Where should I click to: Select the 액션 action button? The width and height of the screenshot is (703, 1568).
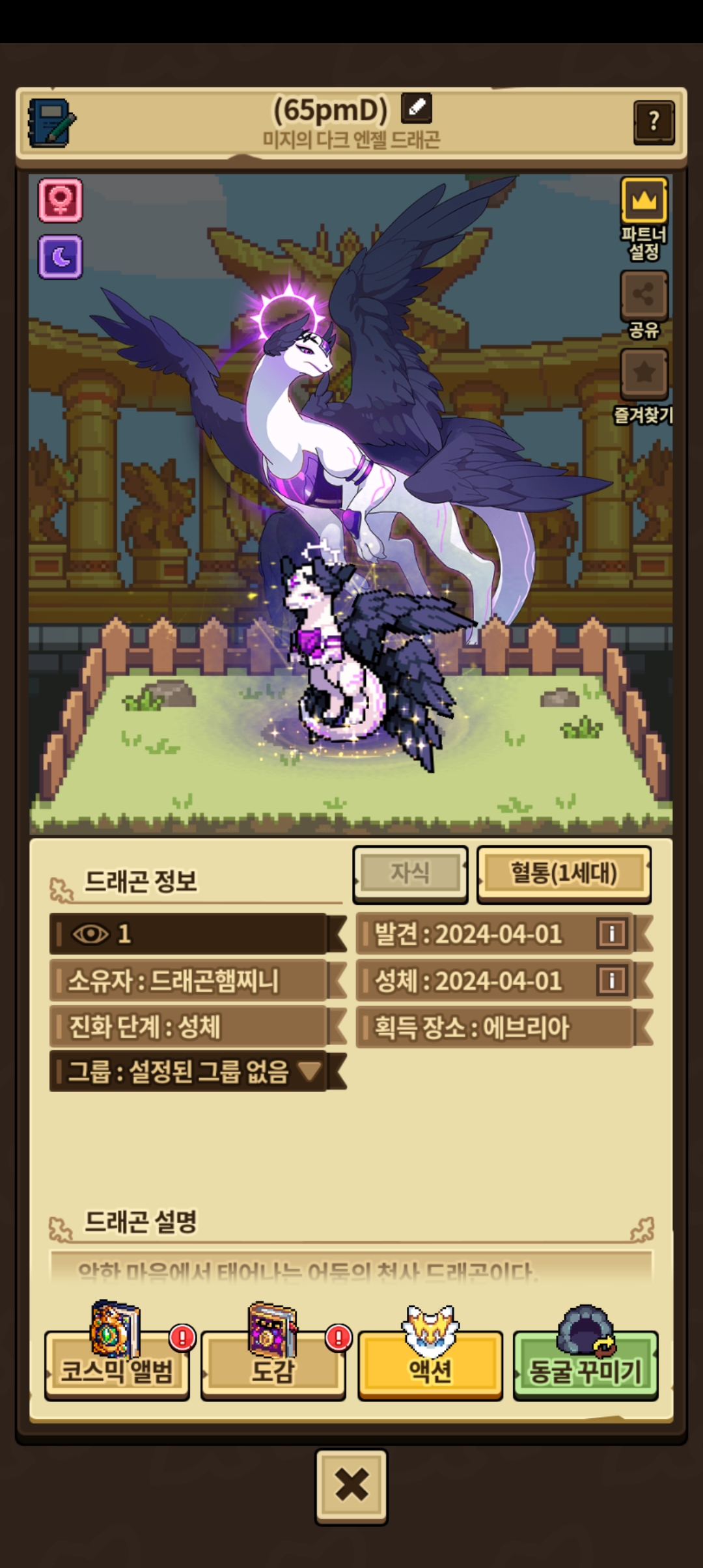click(x=430, y=1366)
